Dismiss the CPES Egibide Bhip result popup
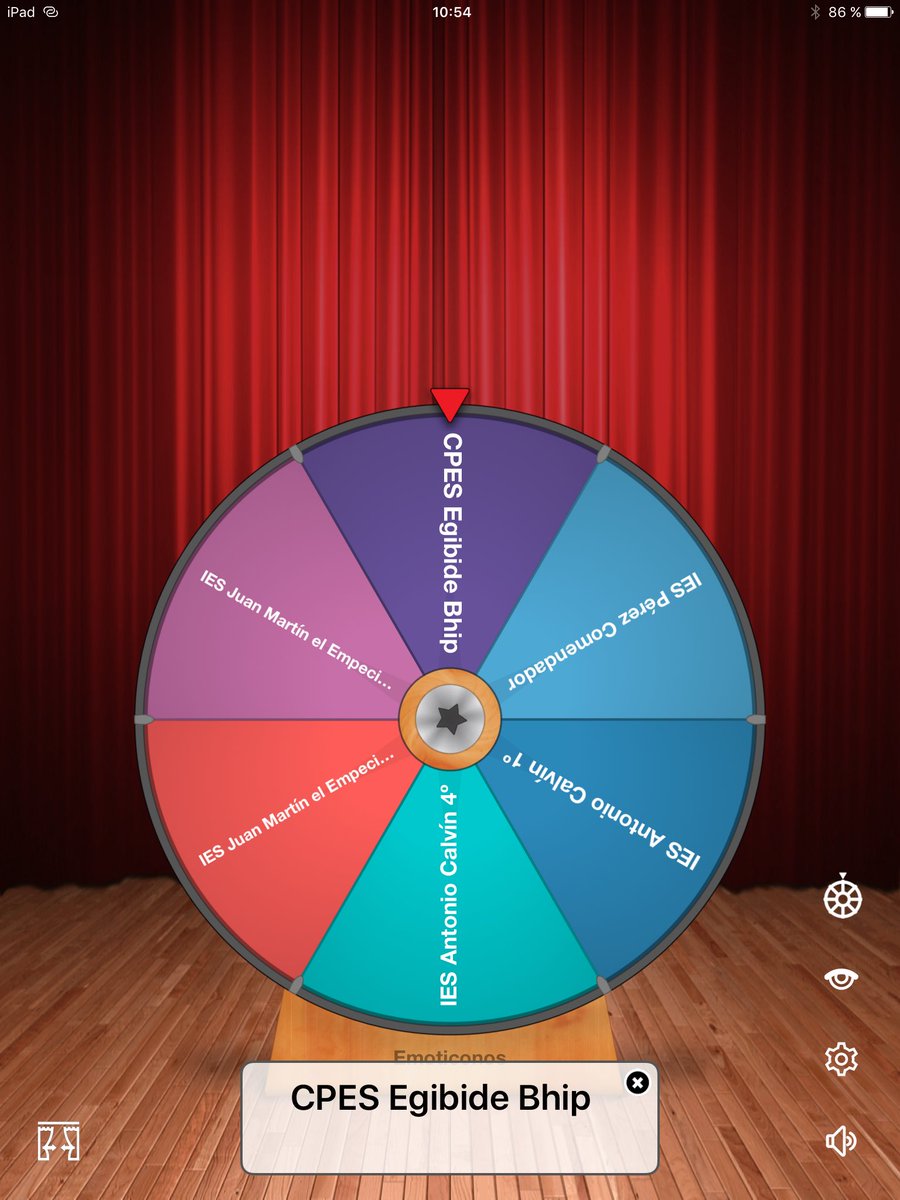This screenshot has width=900, height=1200. click(x=637, y=1082)
